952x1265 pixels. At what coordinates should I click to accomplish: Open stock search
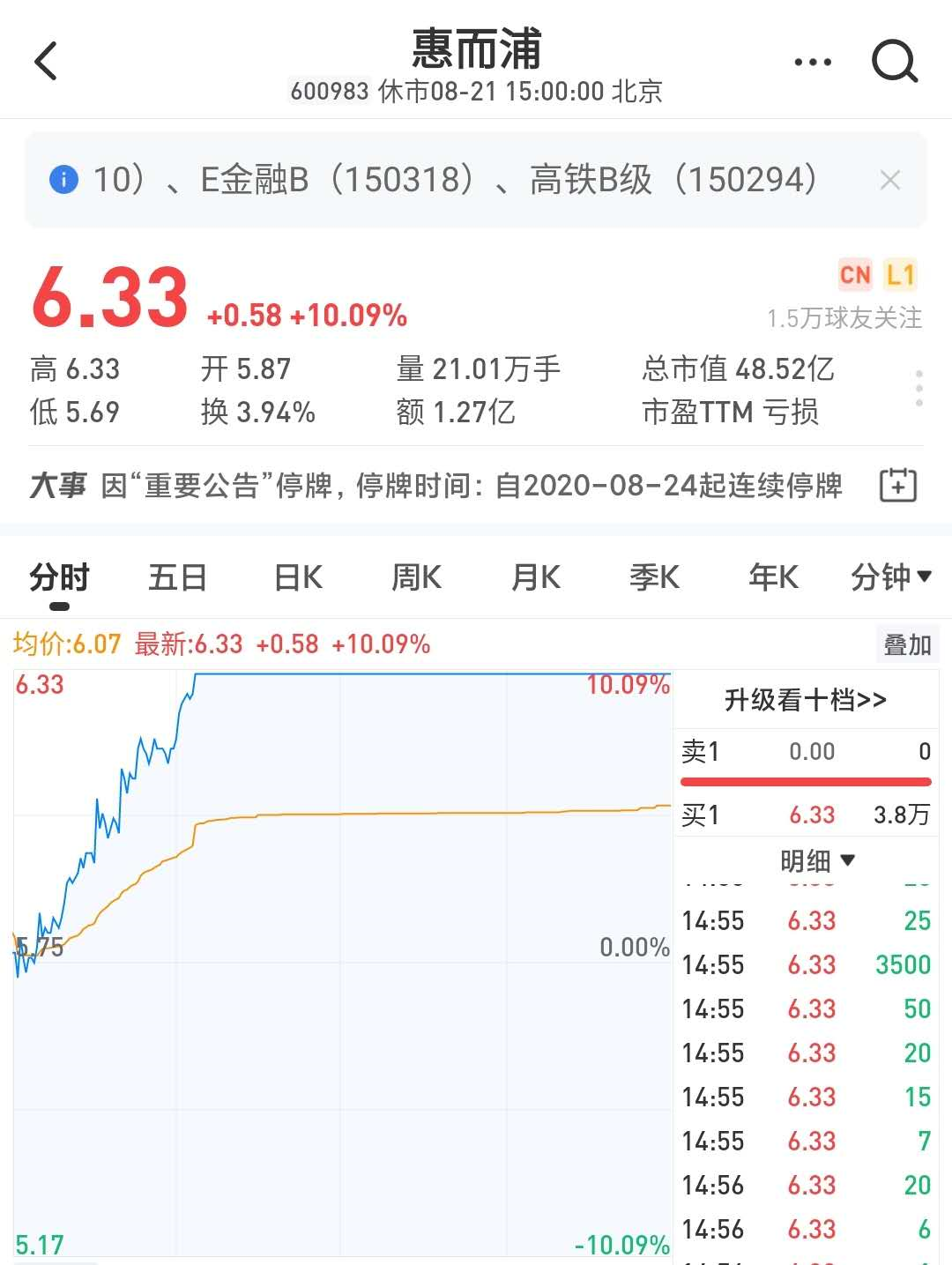pos(894,62)
